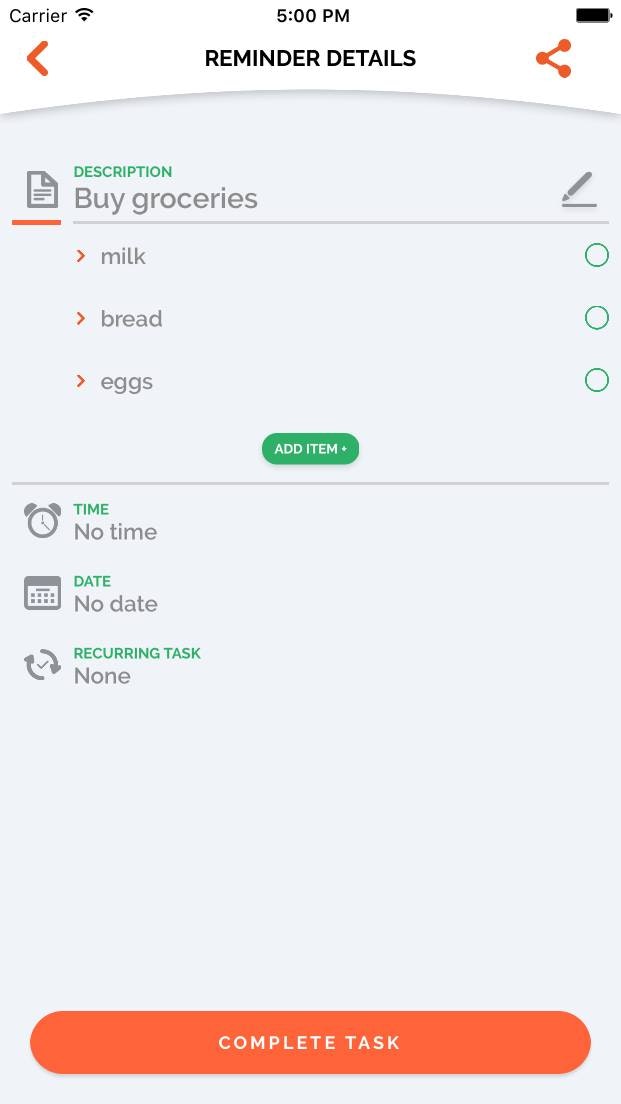Go back using the orange arrow

pyautogui.click(x=37, y=59)
